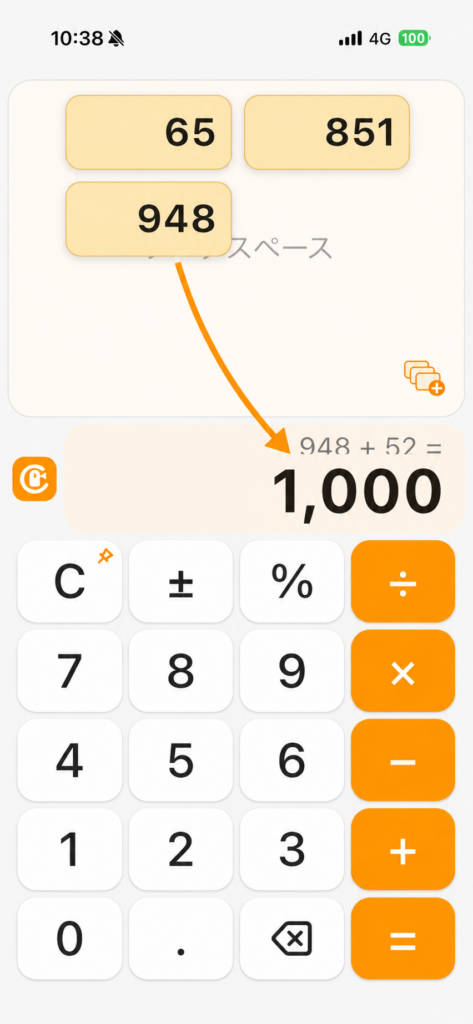Add a new card to the workspace
Viewport: 473px width, 1024px height.
[424, 377]
